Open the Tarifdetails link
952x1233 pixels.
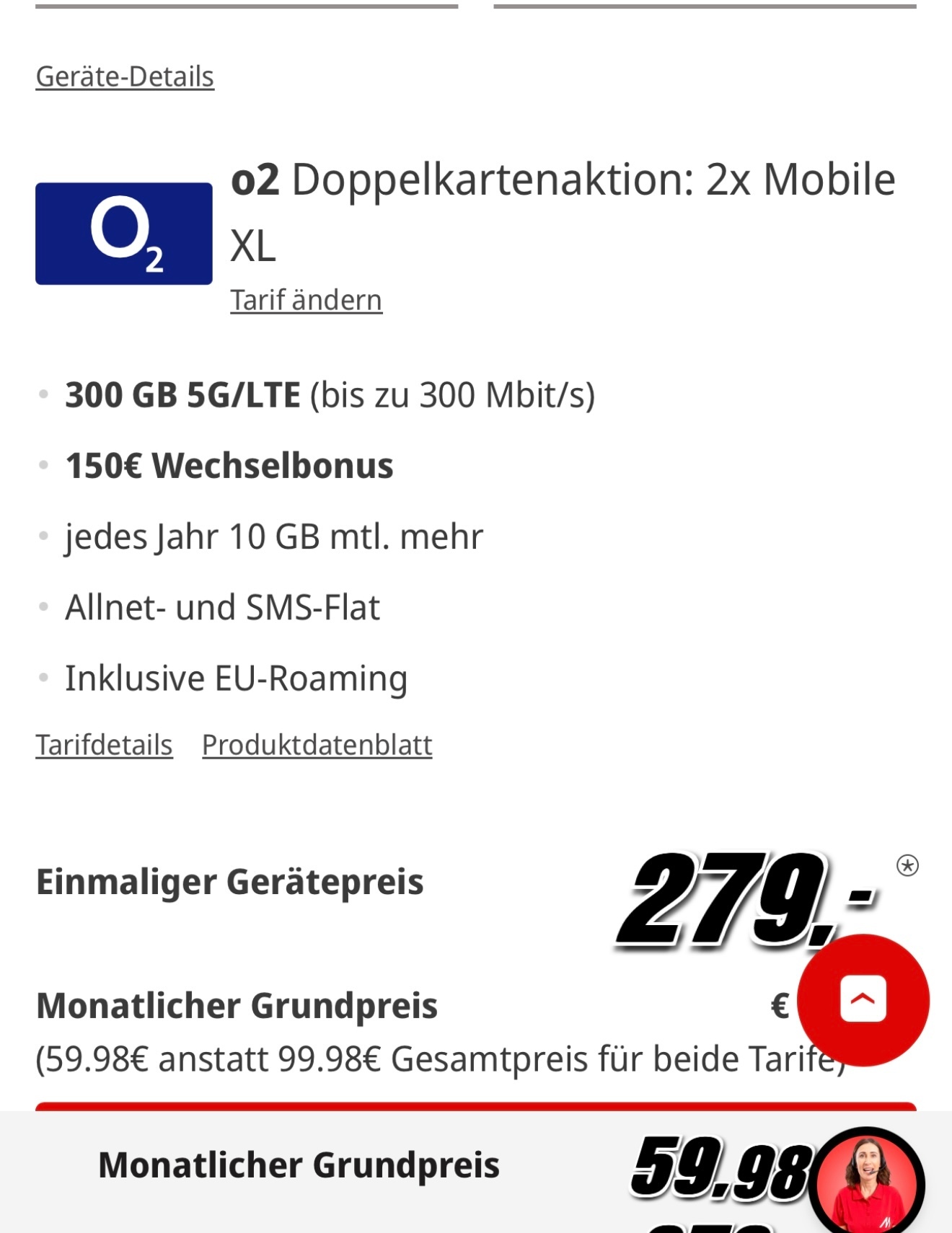point(104,745)
